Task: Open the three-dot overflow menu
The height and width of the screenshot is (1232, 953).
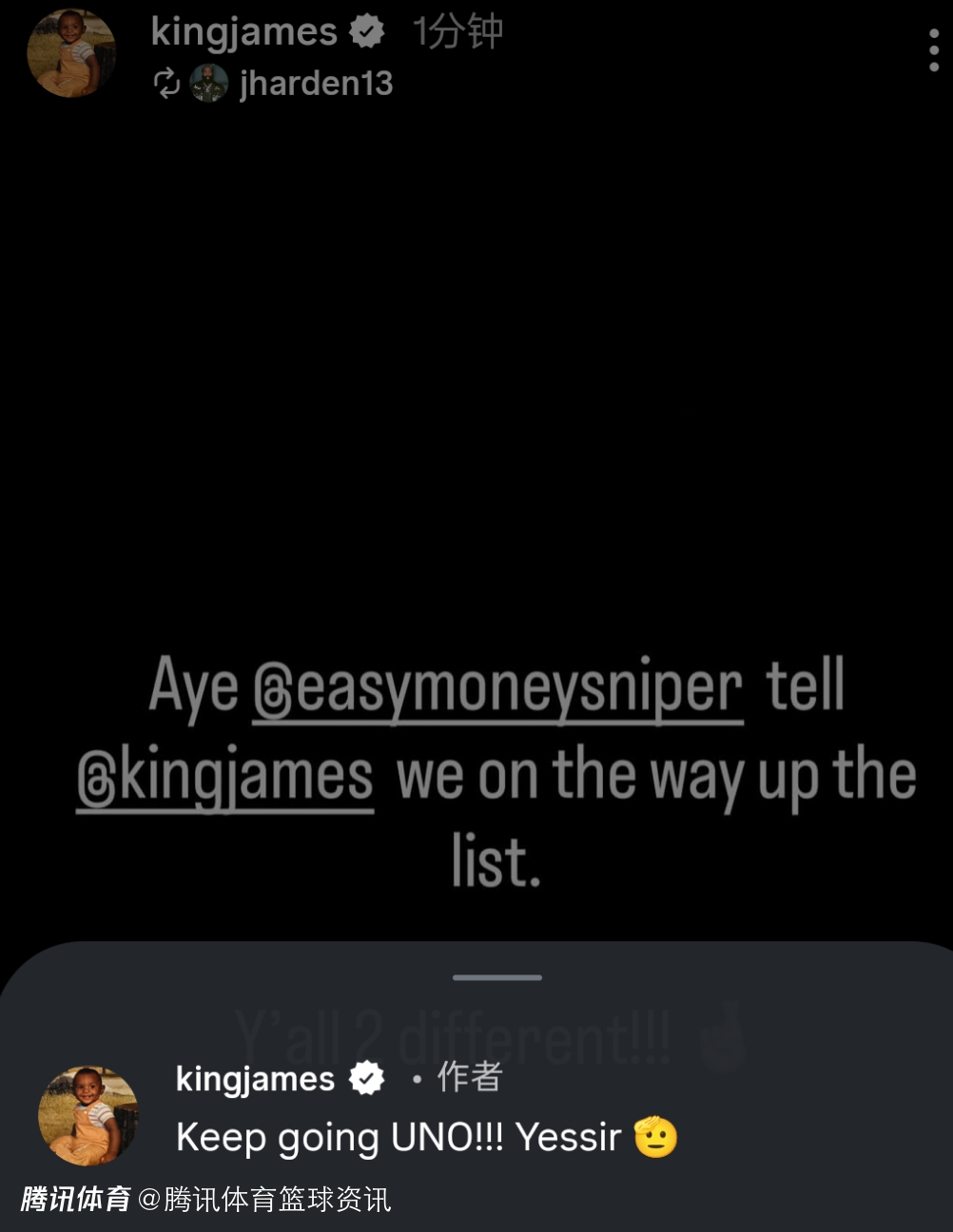Action: [x=933, y=50]
